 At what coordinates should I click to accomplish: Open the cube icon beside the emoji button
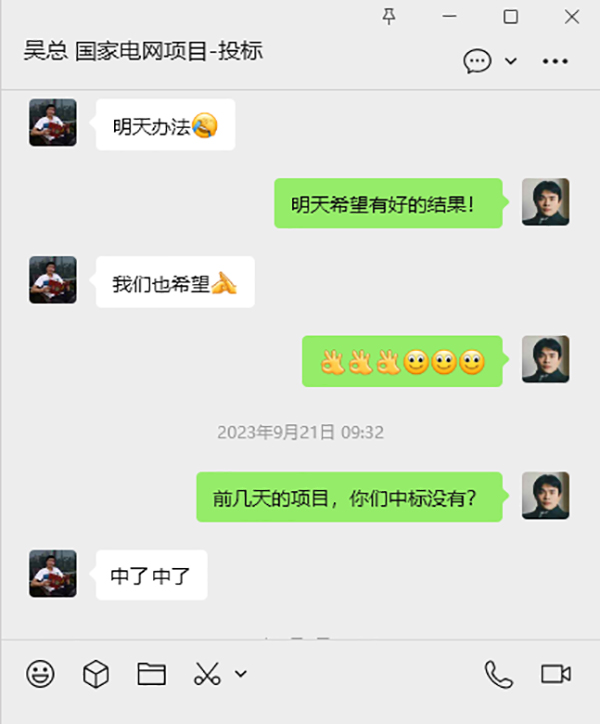click(95, 674)
